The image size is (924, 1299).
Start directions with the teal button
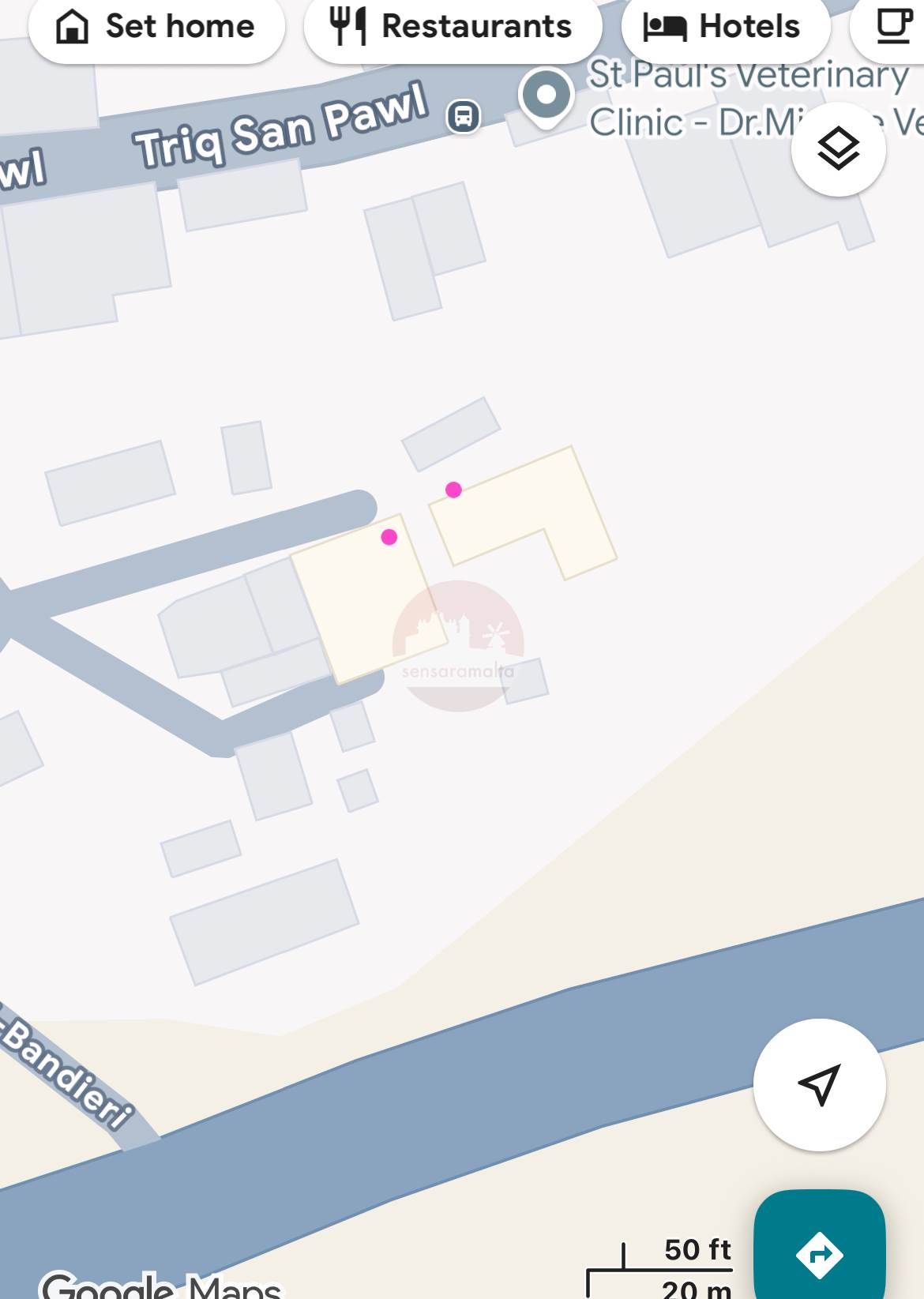[819, 1253]
